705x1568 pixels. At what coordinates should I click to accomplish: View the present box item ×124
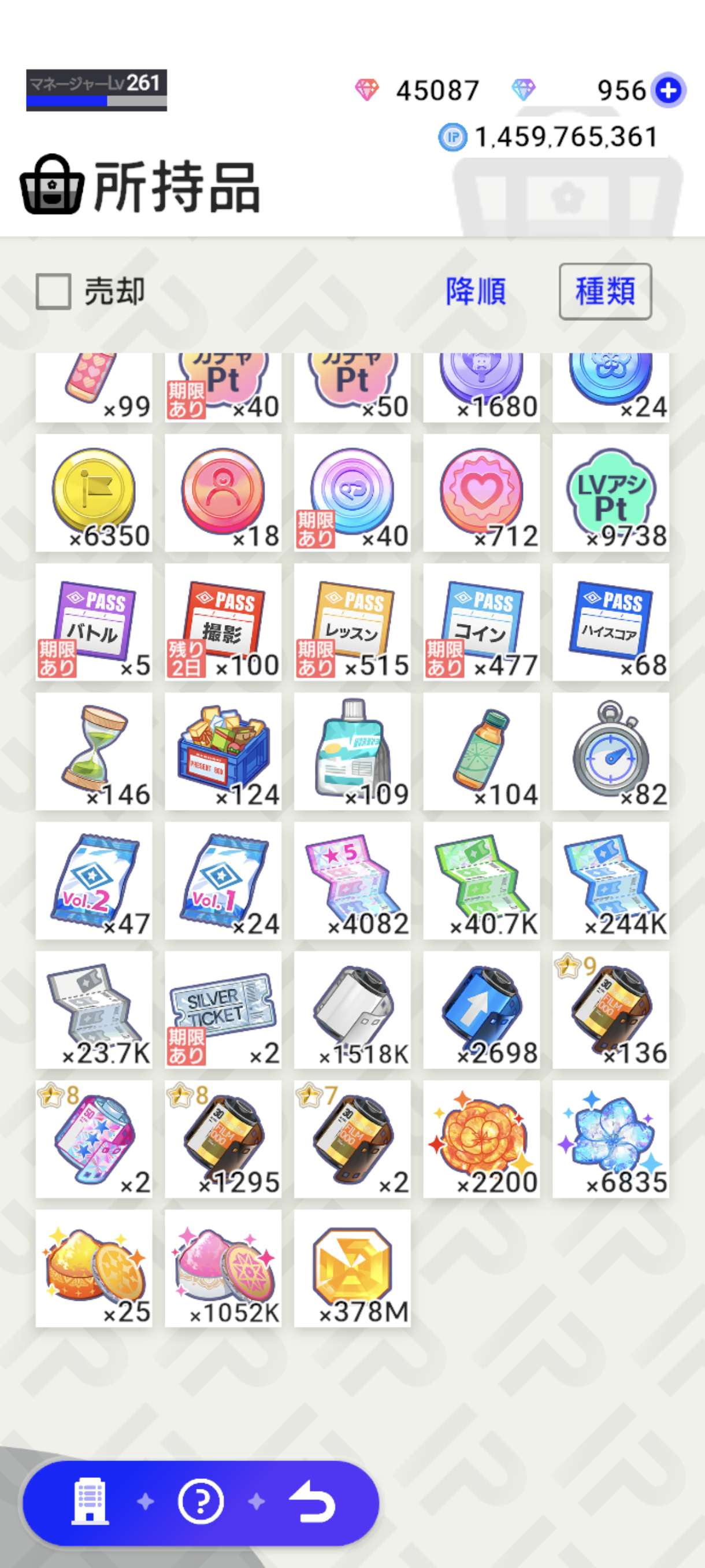[x=222, y=751]
